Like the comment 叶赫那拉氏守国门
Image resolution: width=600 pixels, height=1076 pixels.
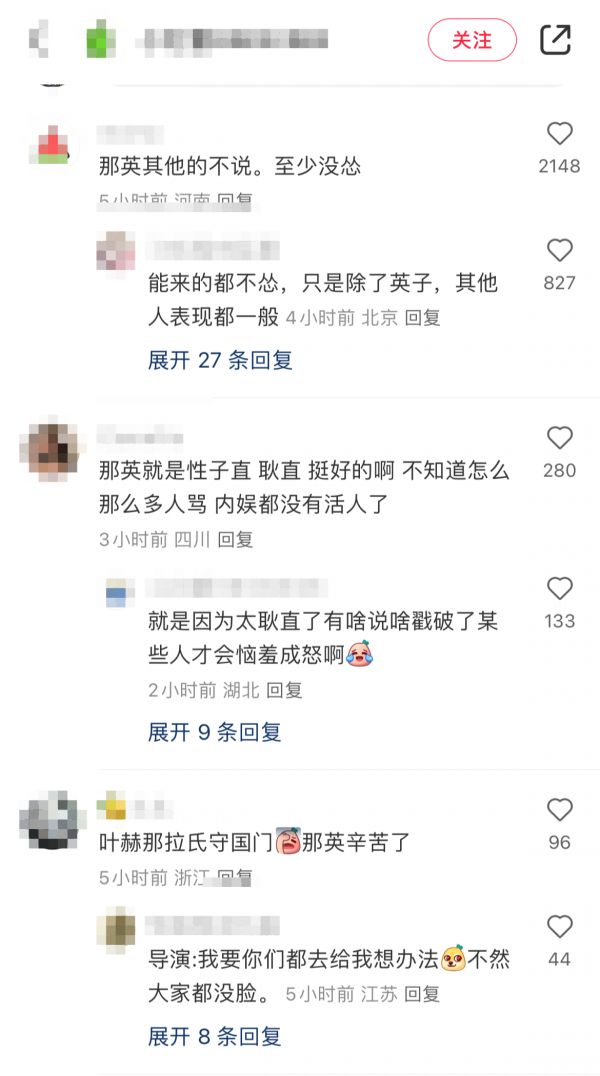point(559,810)
